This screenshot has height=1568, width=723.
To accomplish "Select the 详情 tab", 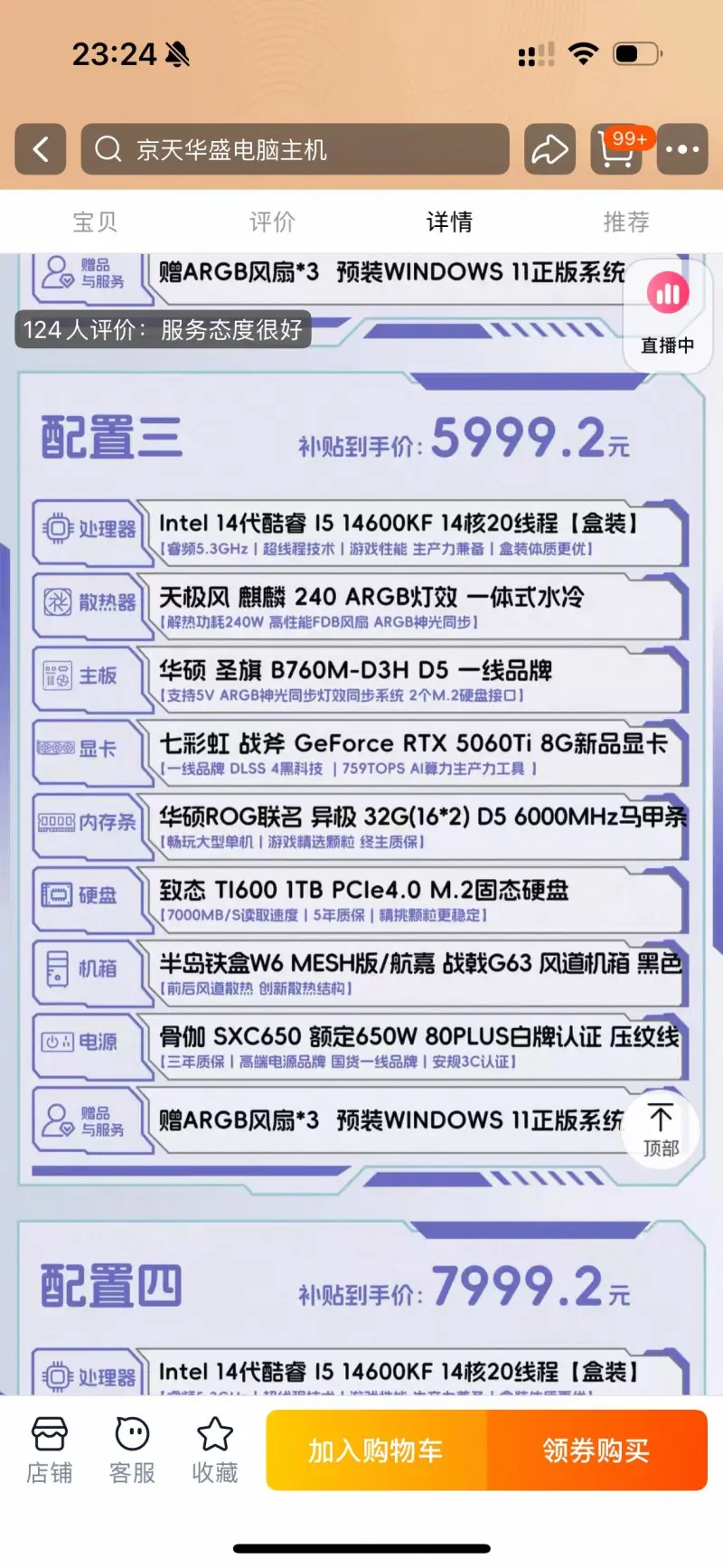I will point(449,222).
